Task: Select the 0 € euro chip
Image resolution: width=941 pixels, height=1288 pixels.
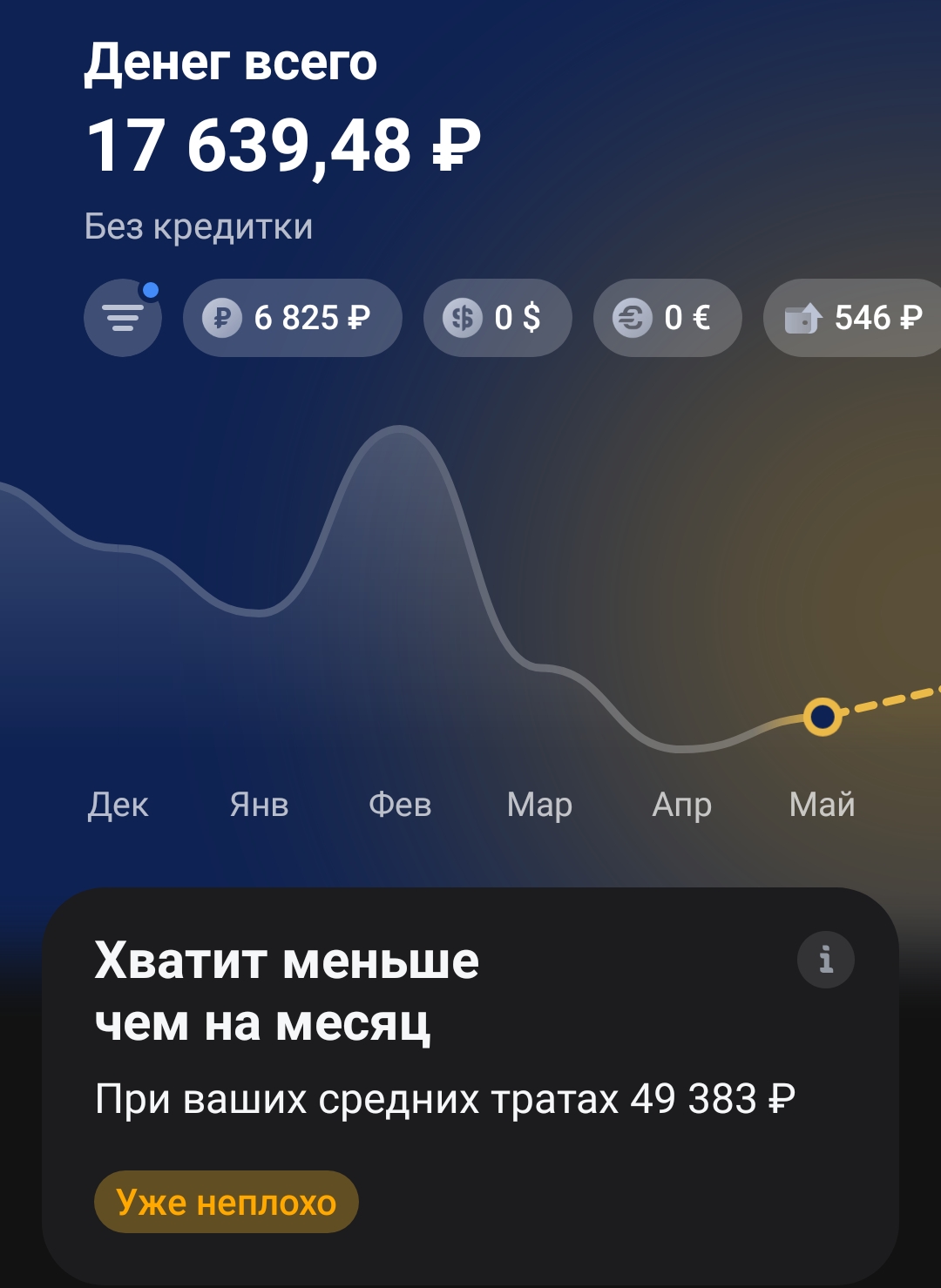Action: [667, 318]
